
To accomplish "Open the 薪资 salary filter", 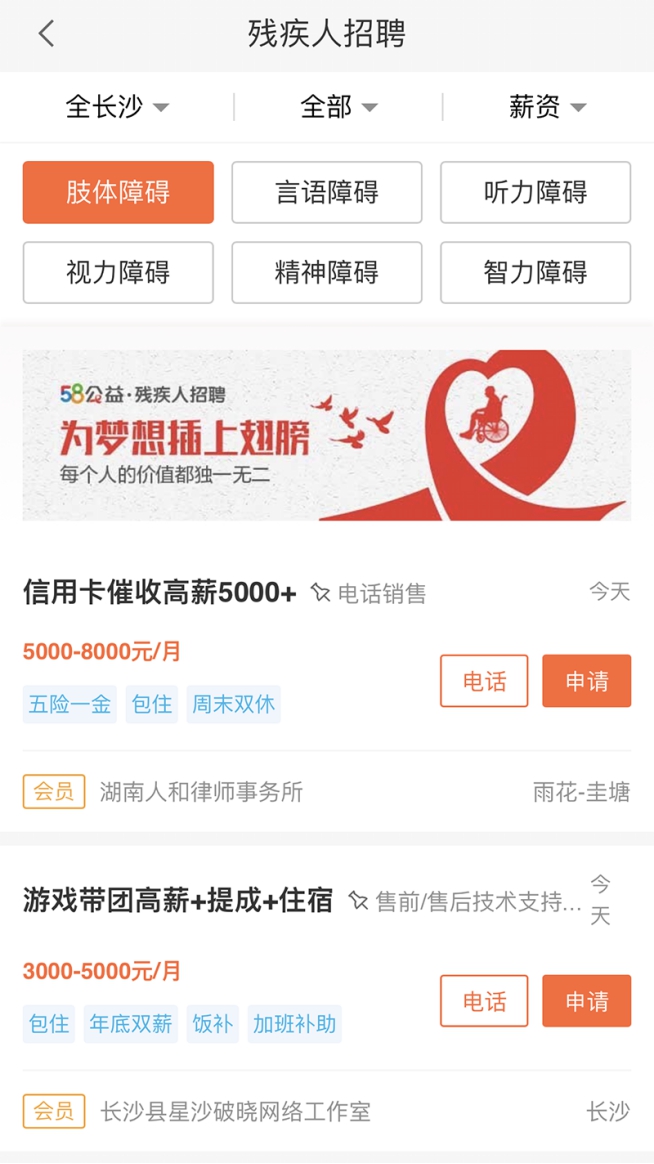I will pos(547,107).
